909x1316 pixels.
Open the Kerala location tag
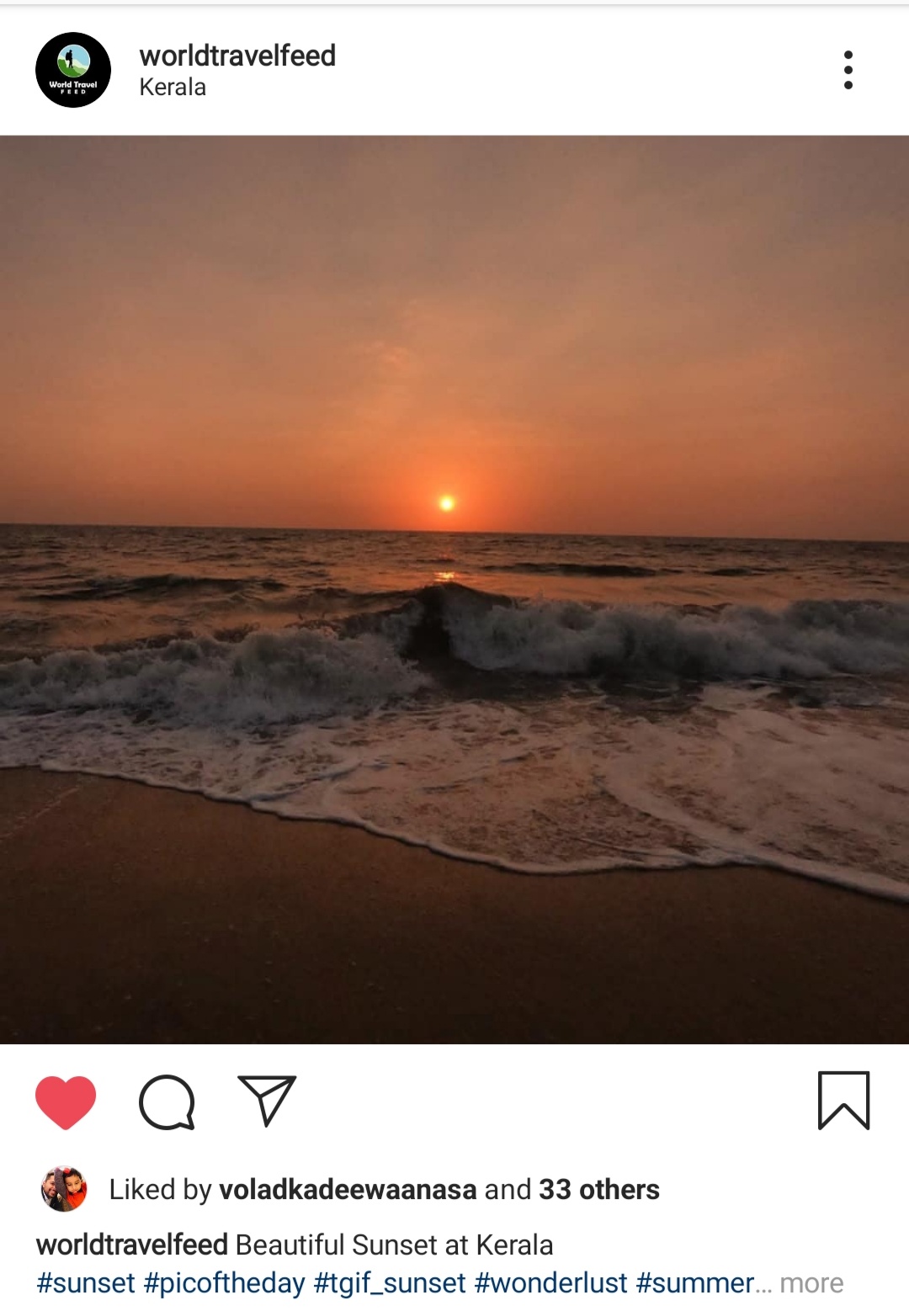[173, 88]
